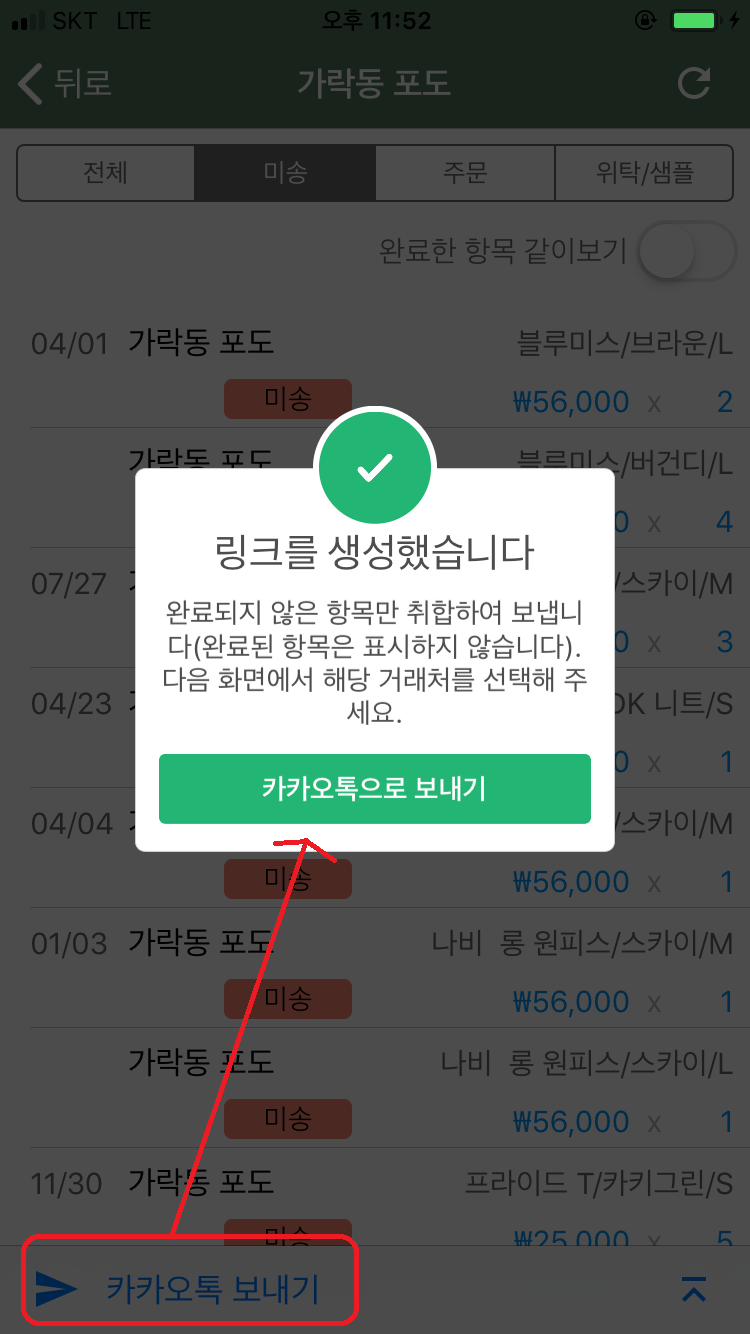This screenshot has height=1334, width=750.
Task: Toggle 완료한 항목 같이보기 switch
Action: coord(685,251)
